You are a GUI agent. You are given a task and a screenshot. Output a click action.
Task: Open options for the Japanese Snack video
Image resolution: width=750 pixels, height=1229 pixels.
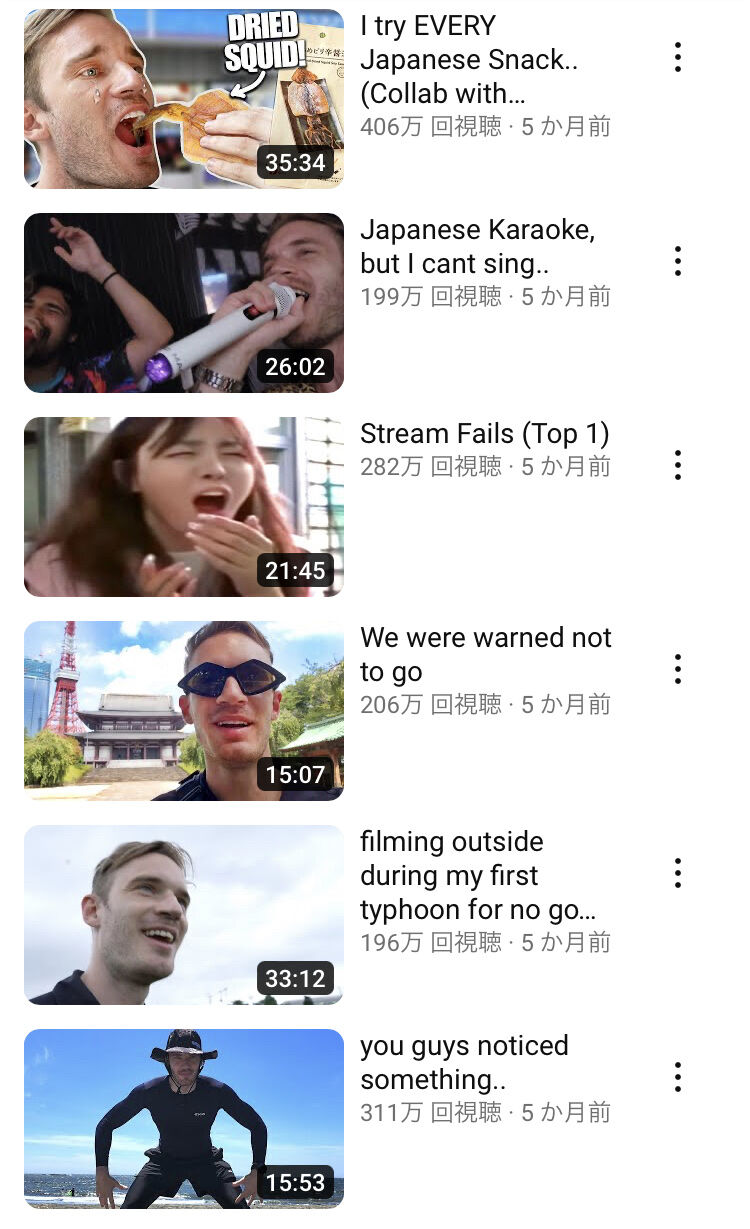click(x=678, y=57)
